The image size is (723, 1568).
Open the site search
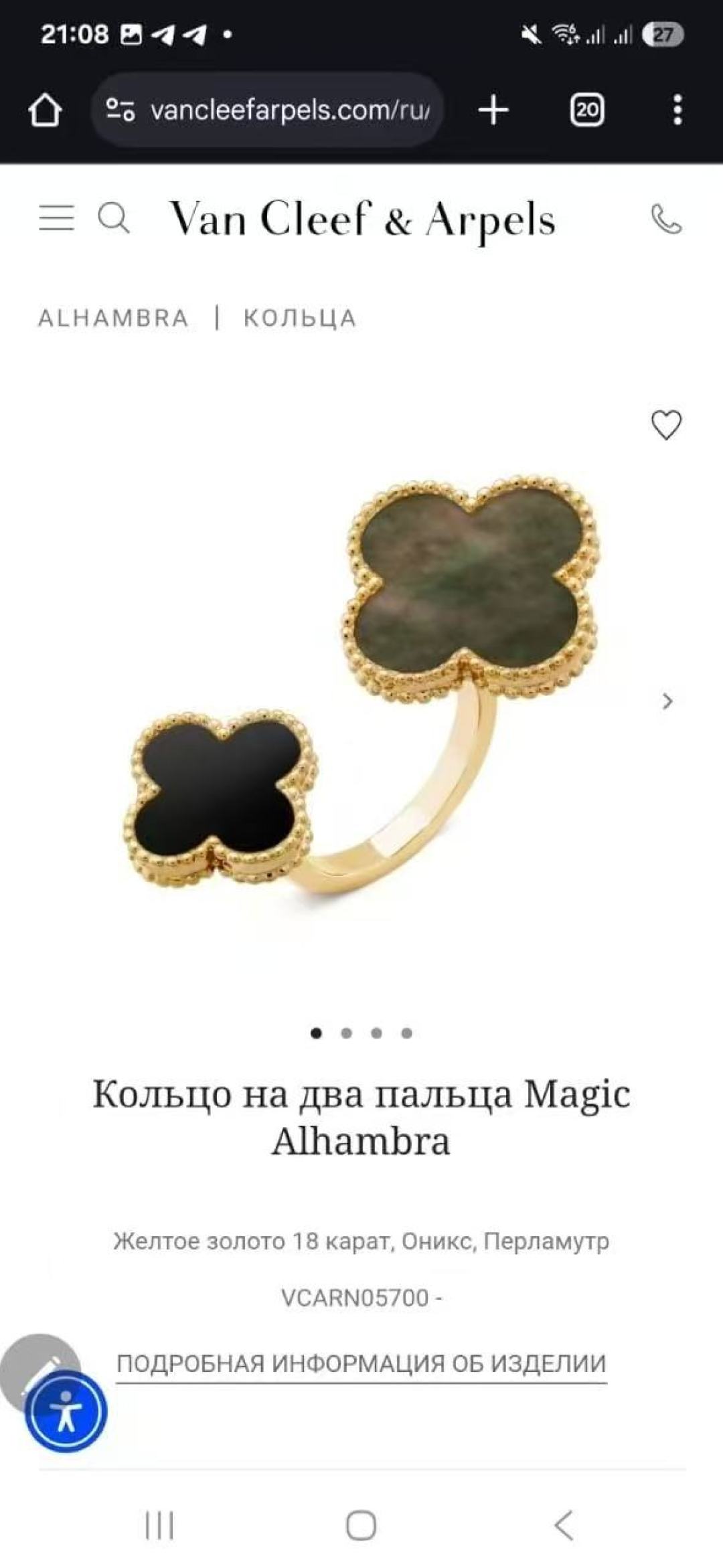(x=114, y=218)
